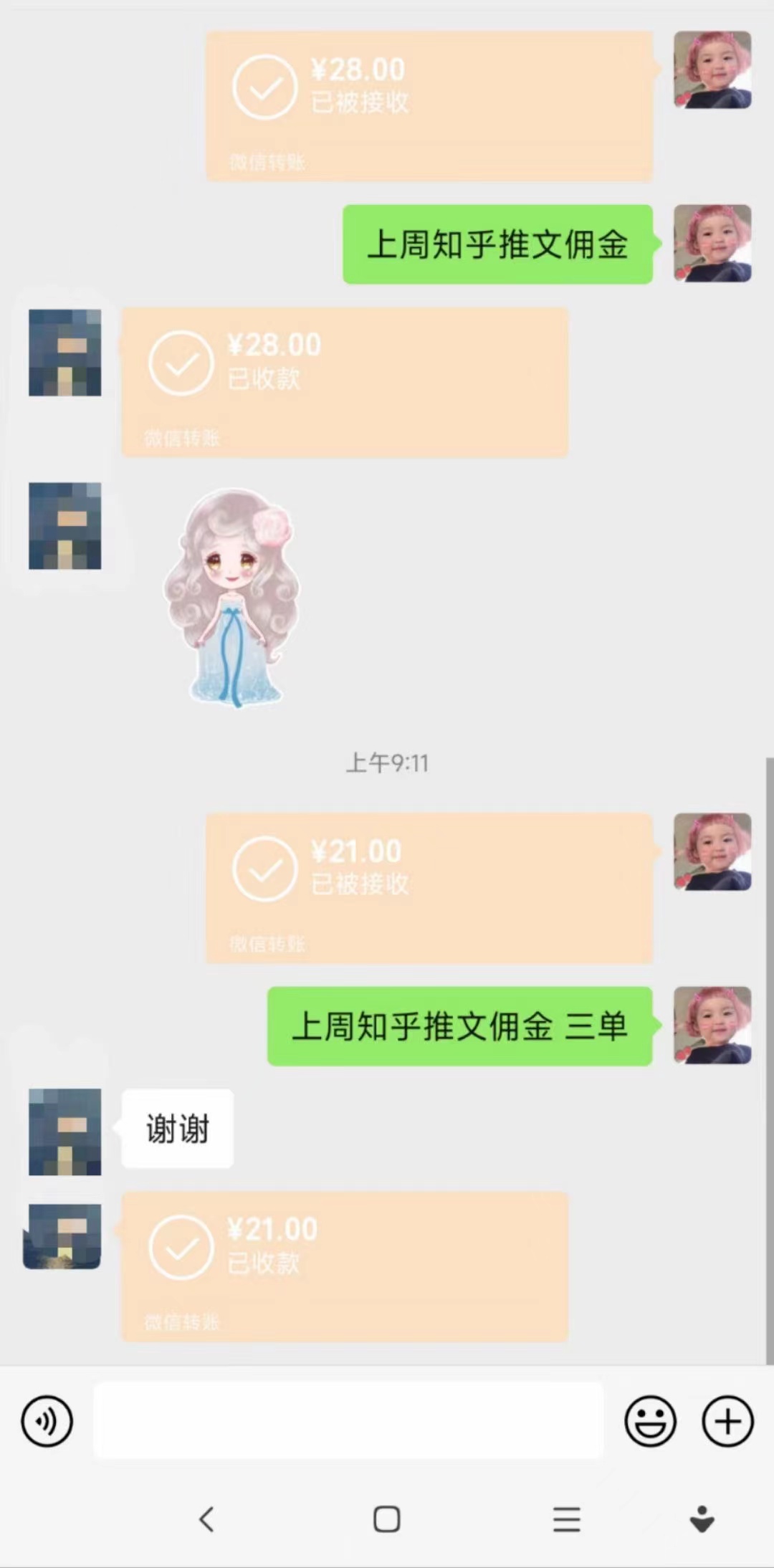This screenshot has width=774, height=1568.
Task: Go to the home screen
Action: coord(387,1519)
